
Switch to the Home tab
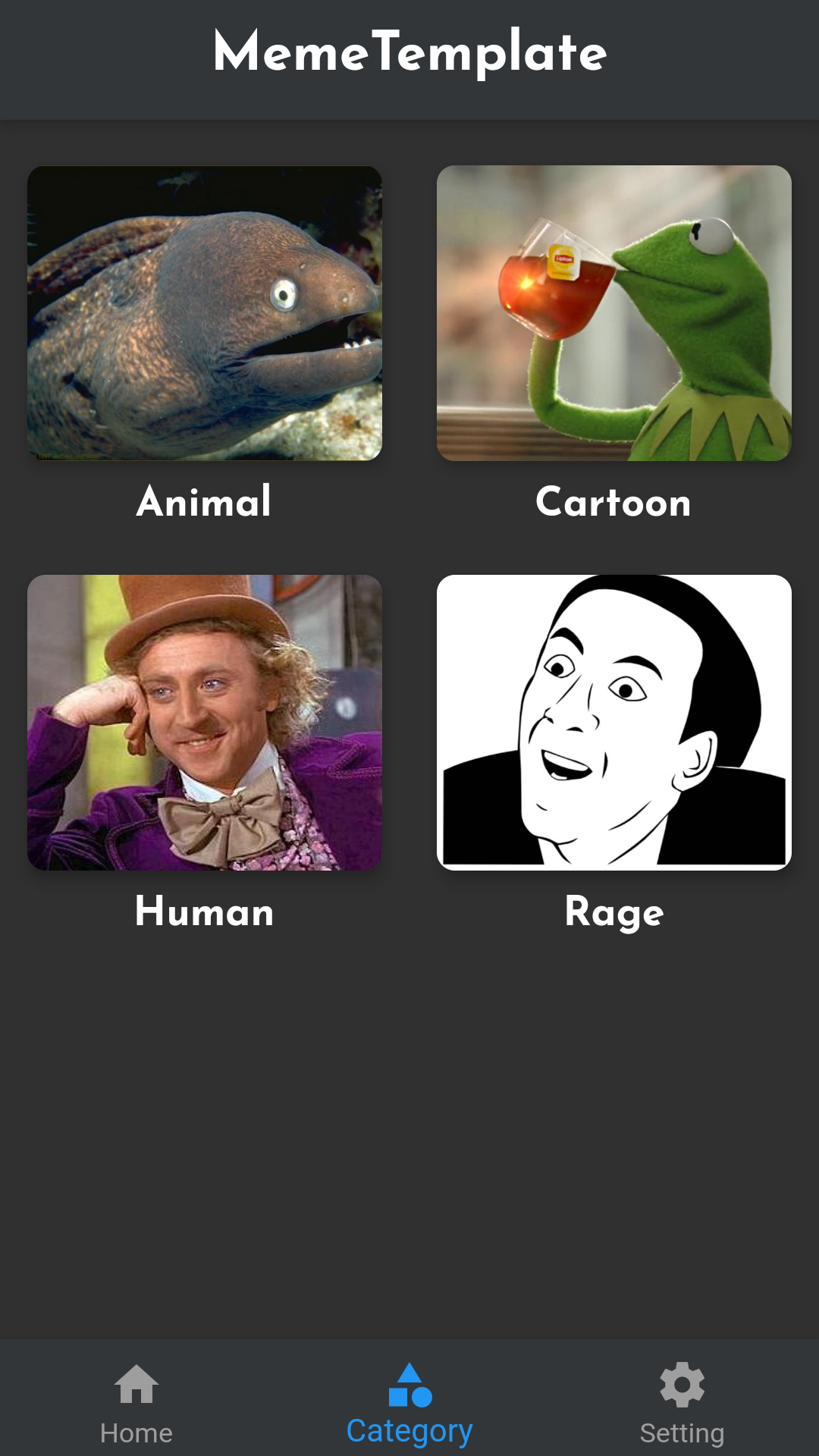click(136, 1403)
